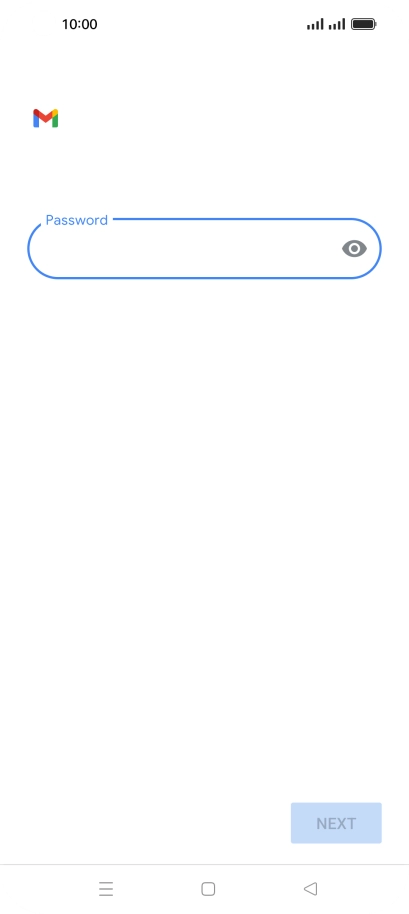Toggle password visibility with the eye icon
This screenshot has height=914, width=409.
(x=354, y=249)
